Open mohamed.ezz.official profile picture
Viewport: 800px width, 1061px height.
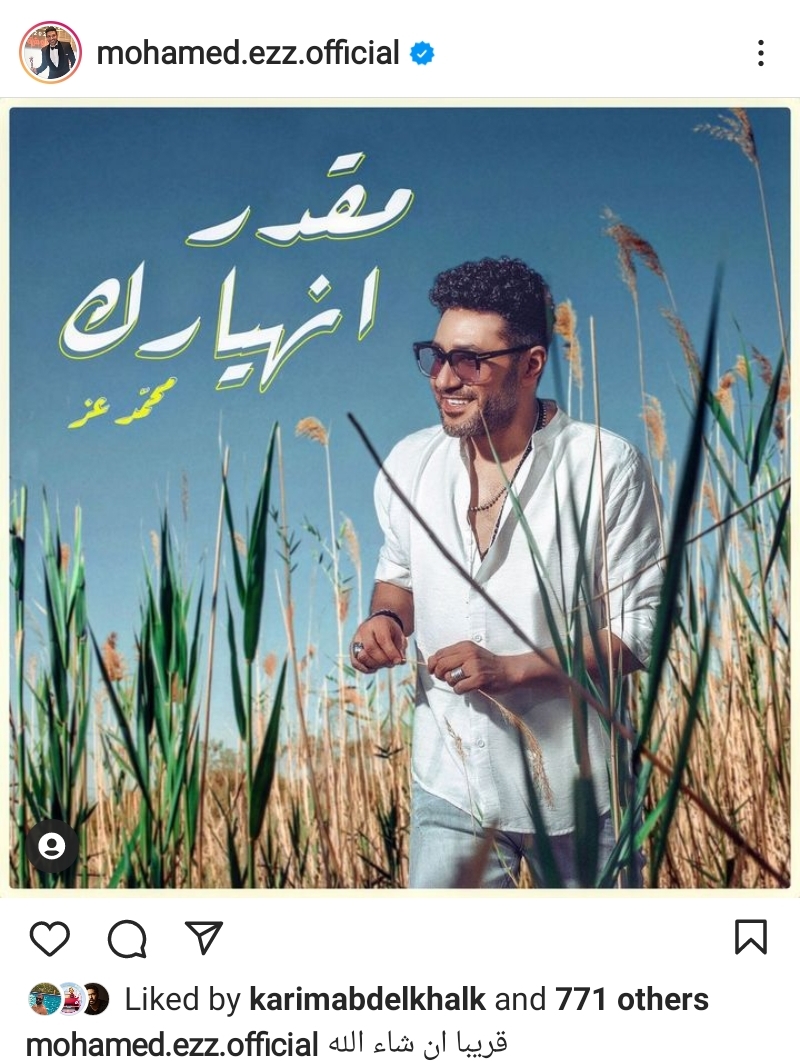pos(50,52)
